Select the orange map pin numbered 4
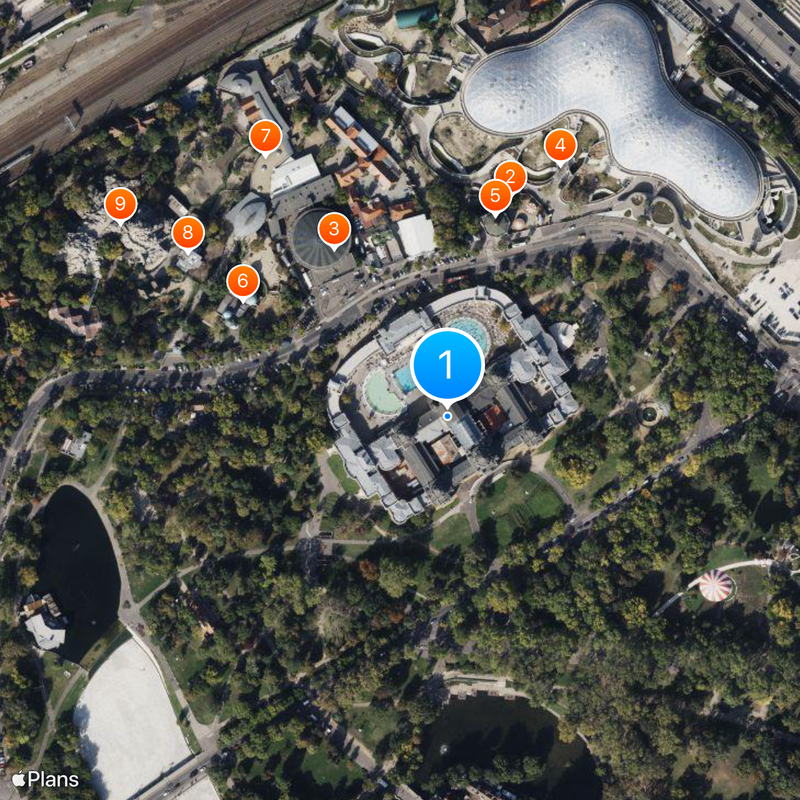800x800 pixels. coord(560,146)
